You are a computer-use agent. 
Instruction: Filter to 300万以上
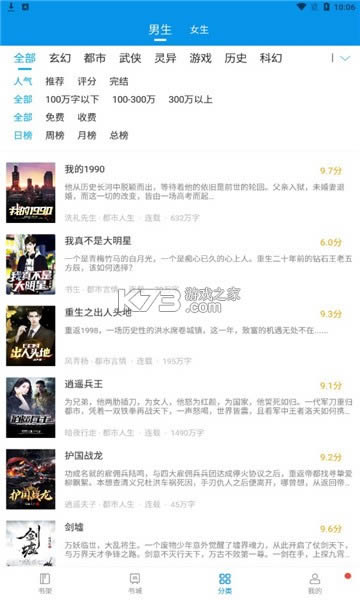click(x=190, y=99)
